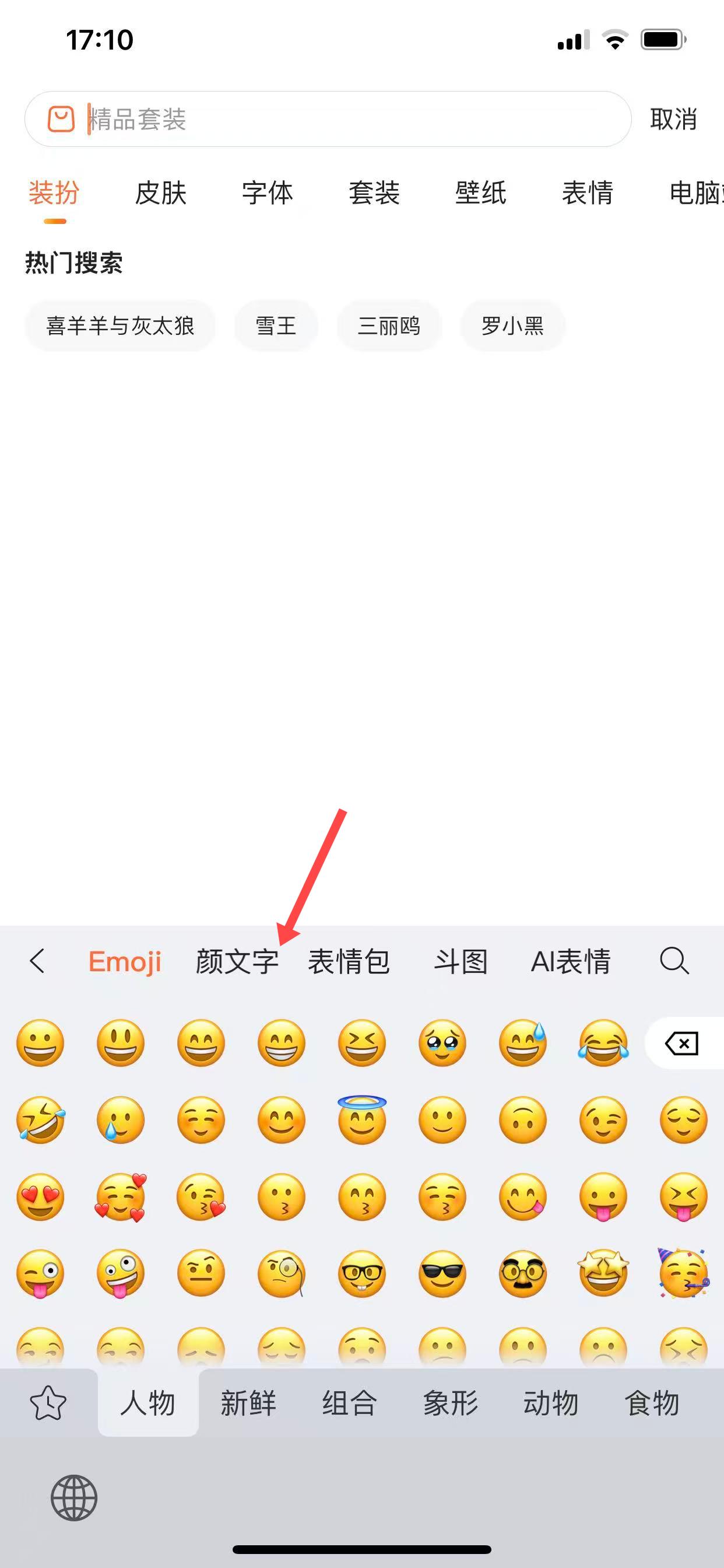This screenshot has width=724, height=1568.
Task: Insert the heart-eyes emoji
Action: point(40,1196)
